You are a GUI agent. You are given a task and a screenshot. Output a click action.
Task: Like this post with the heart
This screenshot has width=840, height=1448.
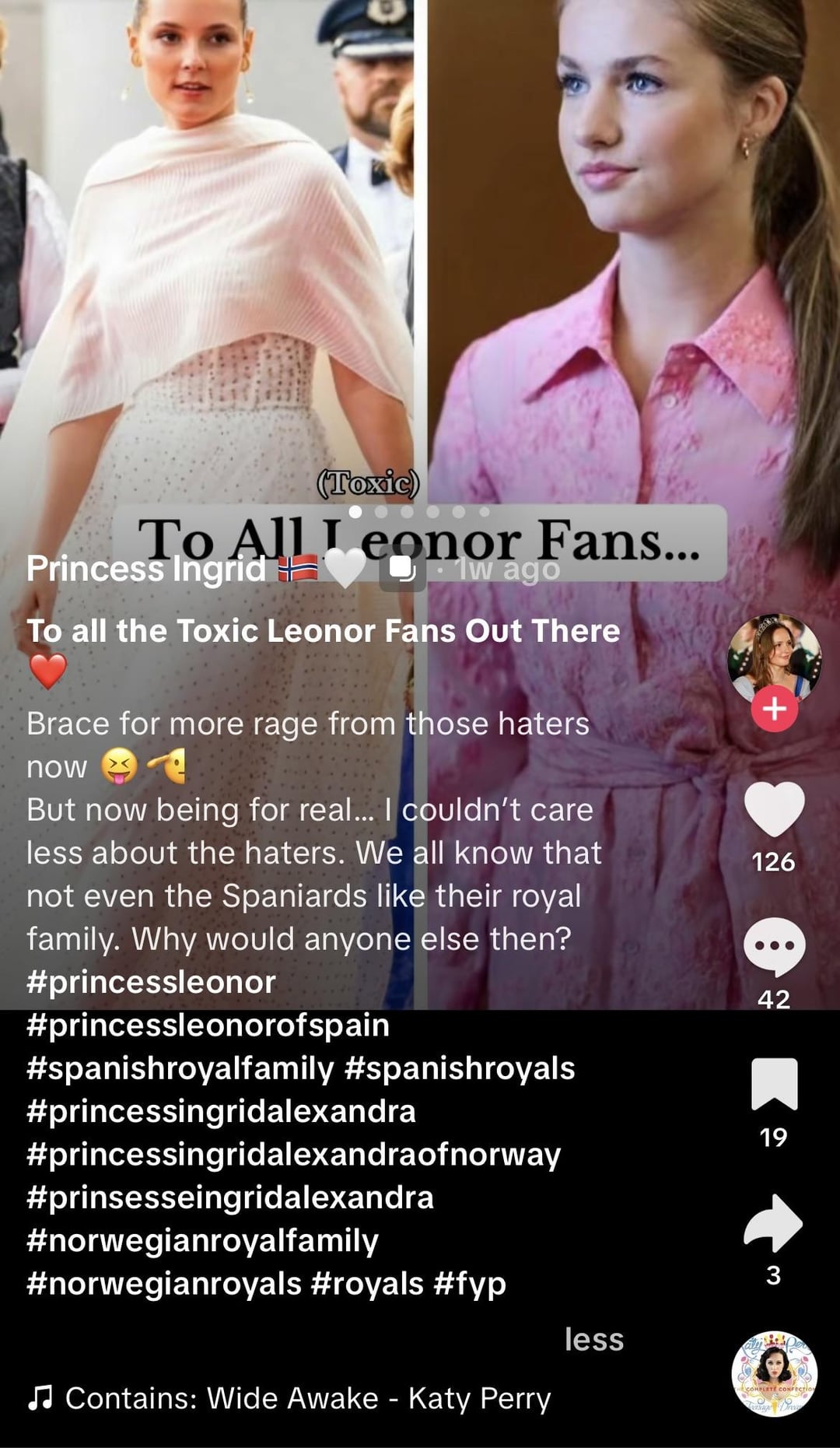774,810
